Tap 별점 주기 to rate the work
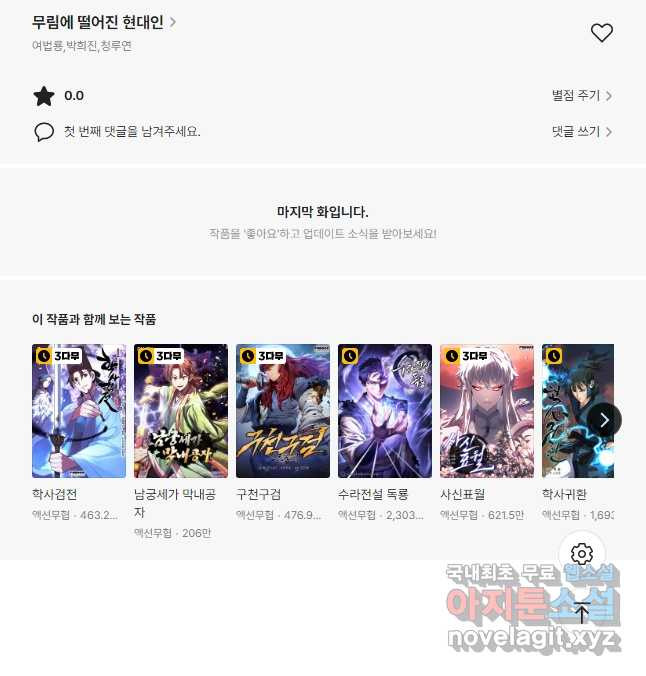Screen dimensions: 646x676 [x=581, y=96]
